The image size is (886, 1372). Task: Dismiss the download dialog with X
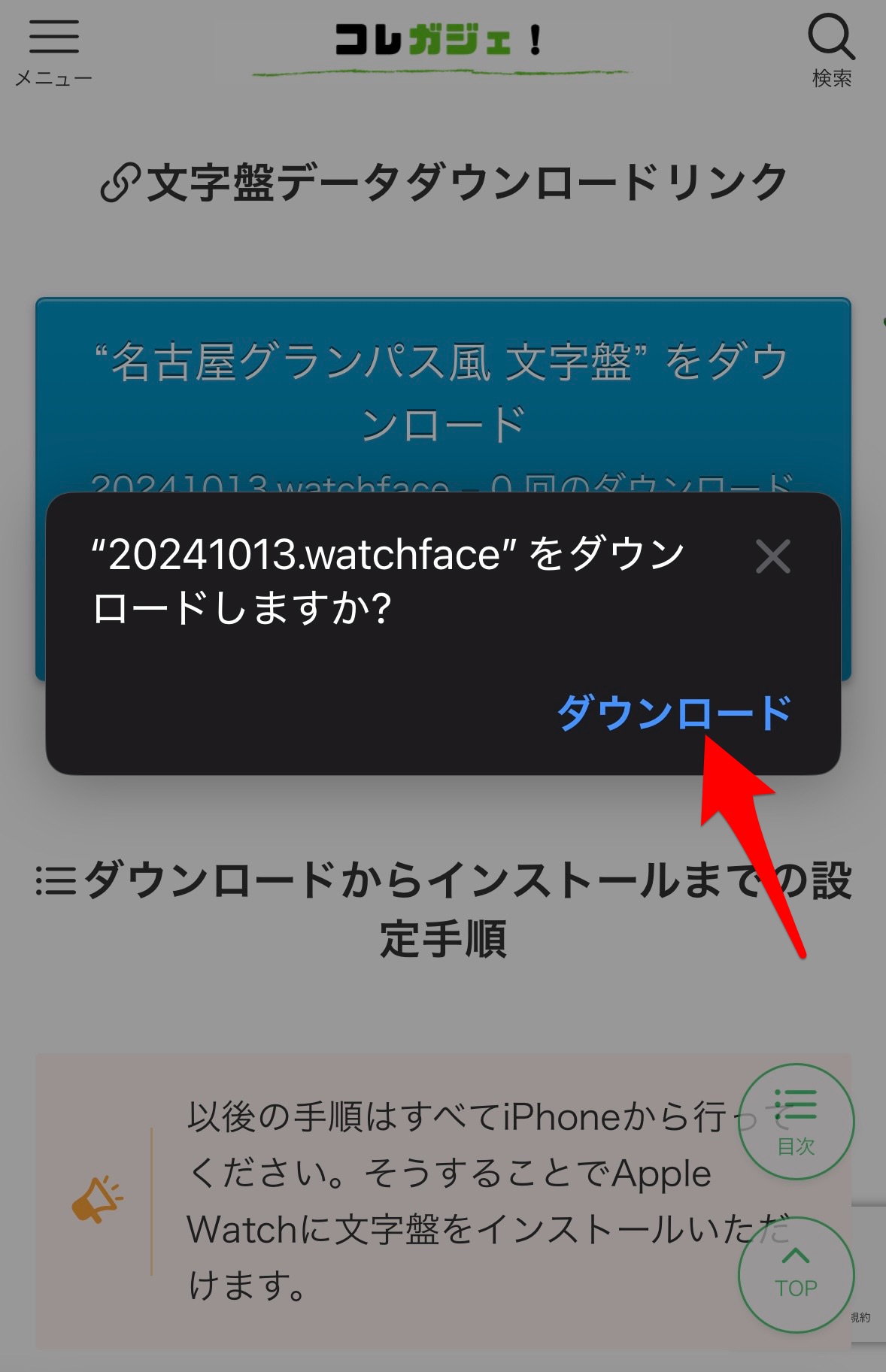[x=772, y=557]
